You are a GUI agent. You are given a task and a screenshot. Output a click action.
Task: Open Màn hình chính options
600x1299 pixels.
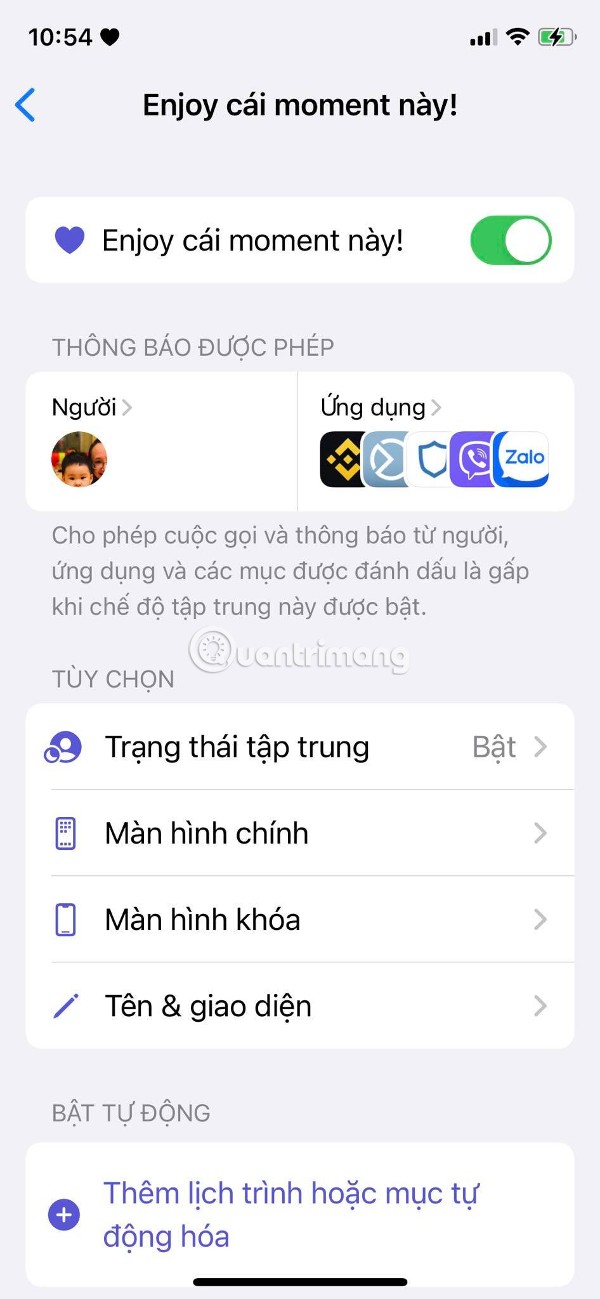(x=300, y=833)
